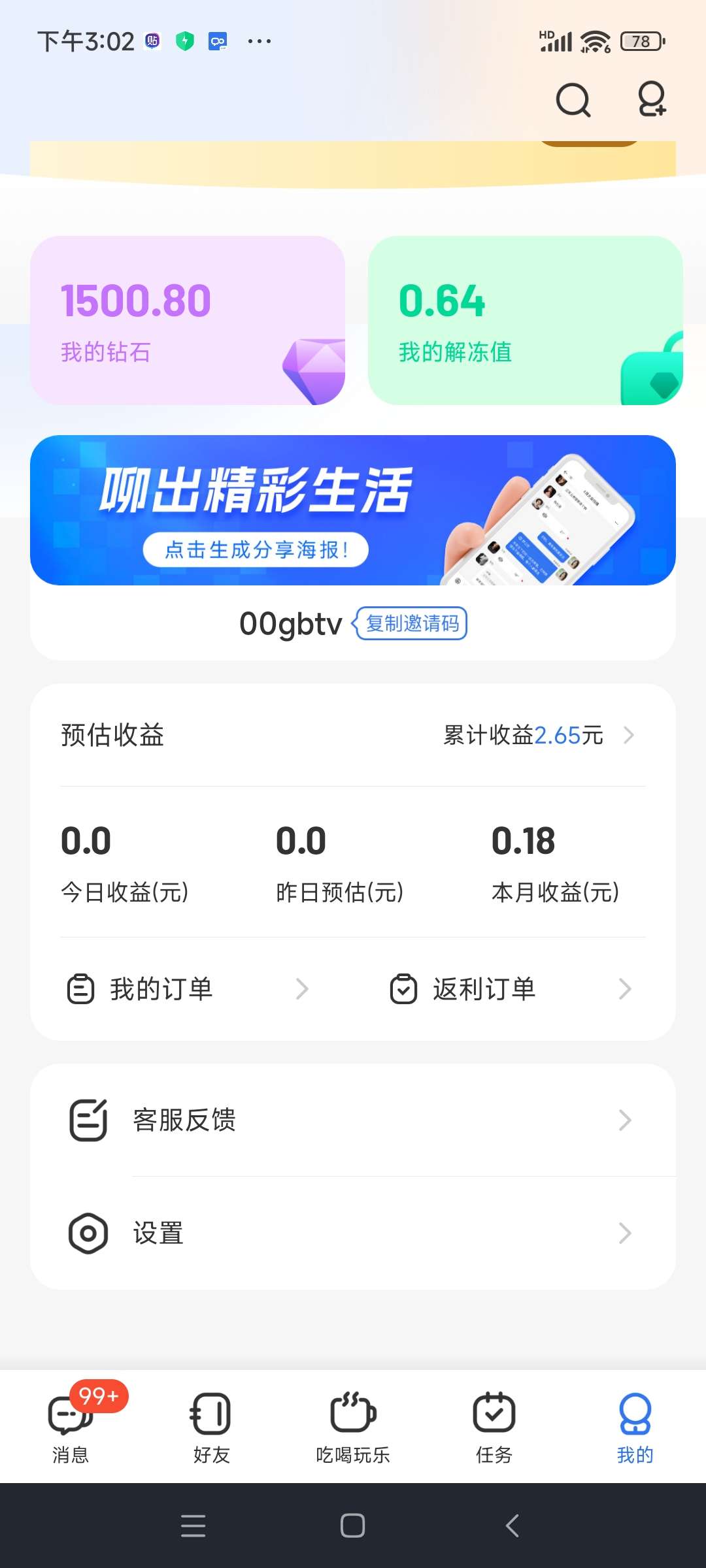The height and width of the screenshot is (1568, 706).
Task: Switch to the 任务 tab
Action: point(494,1427)
